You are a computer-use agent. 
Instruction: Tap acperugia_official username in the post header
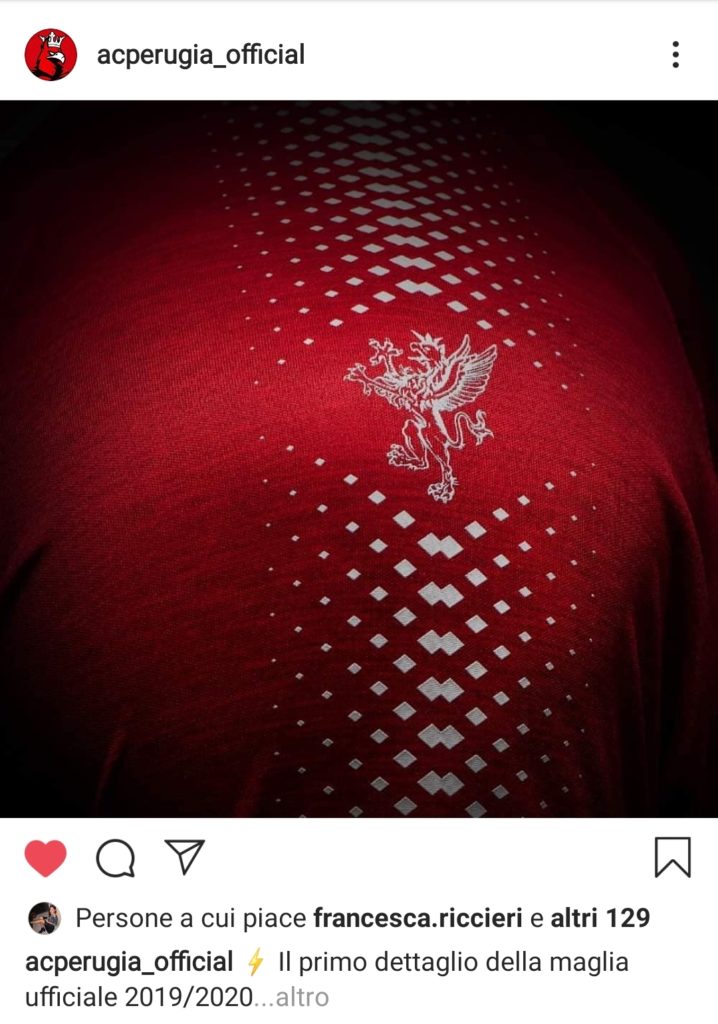200,54
